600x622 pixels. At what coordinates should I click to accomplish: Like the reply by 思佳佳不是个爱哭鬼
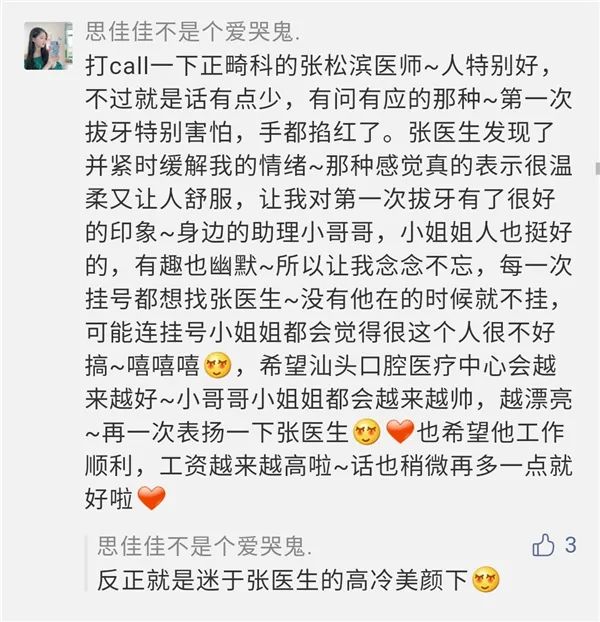544,545
